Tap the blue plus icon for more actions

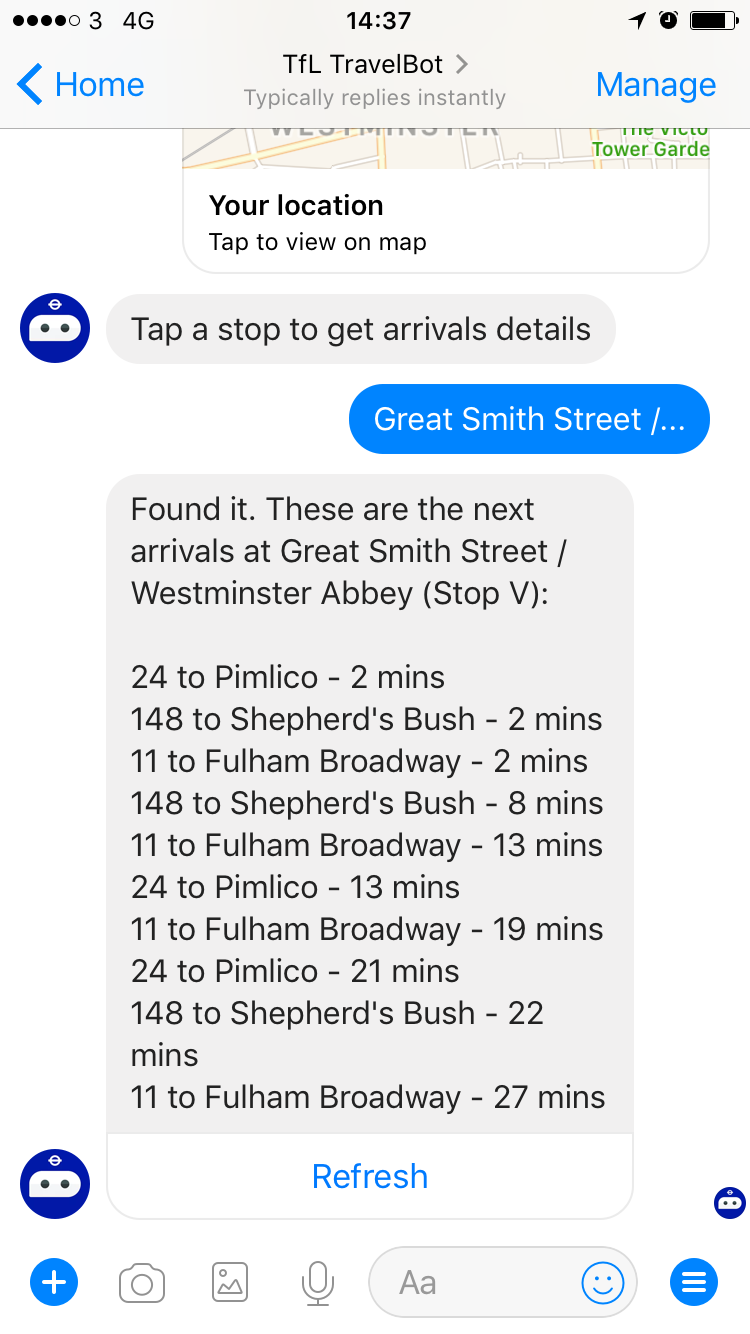pyautogui.click(x=54, y=1282)
